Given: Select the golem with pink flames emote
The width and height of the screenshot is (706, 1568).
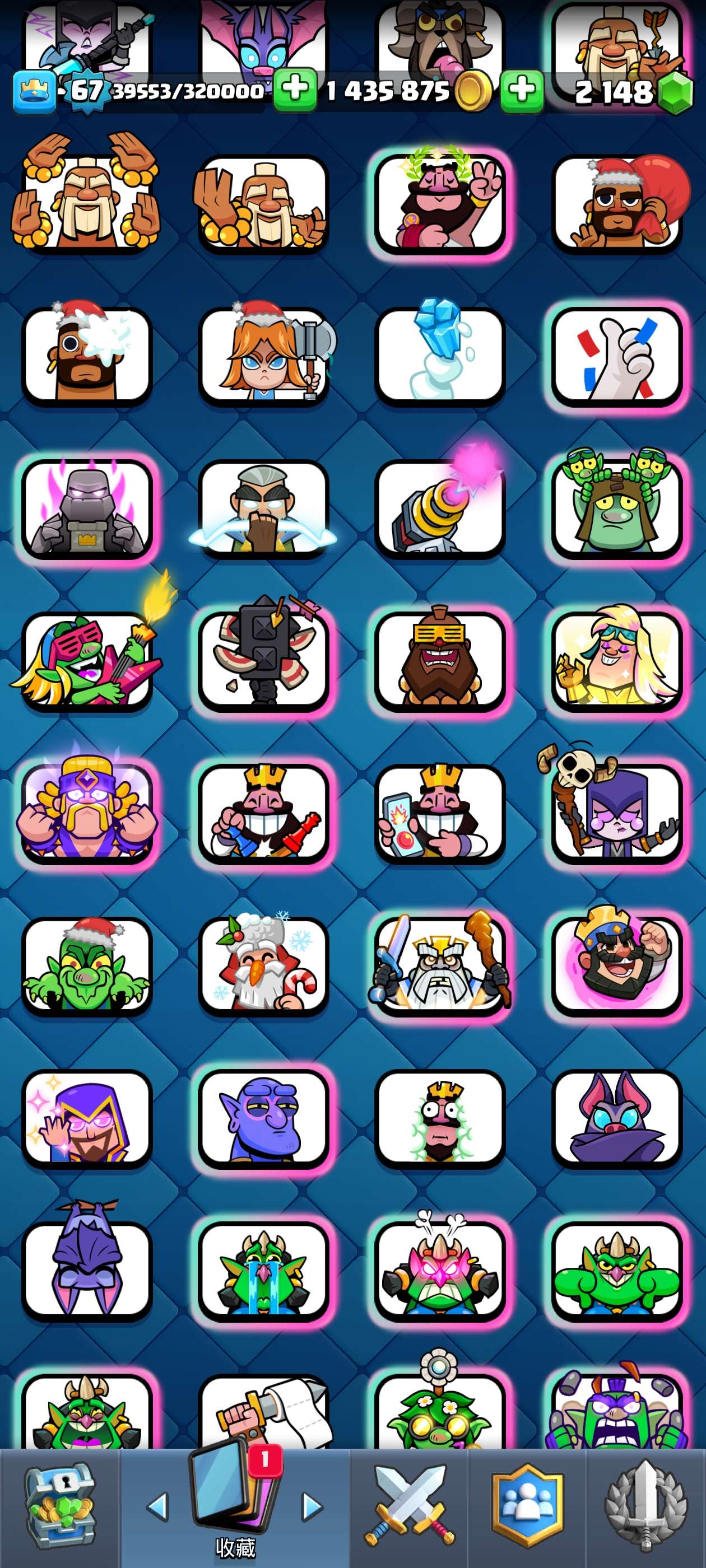Looking at the screenshot, I should (x=86, y=508).
